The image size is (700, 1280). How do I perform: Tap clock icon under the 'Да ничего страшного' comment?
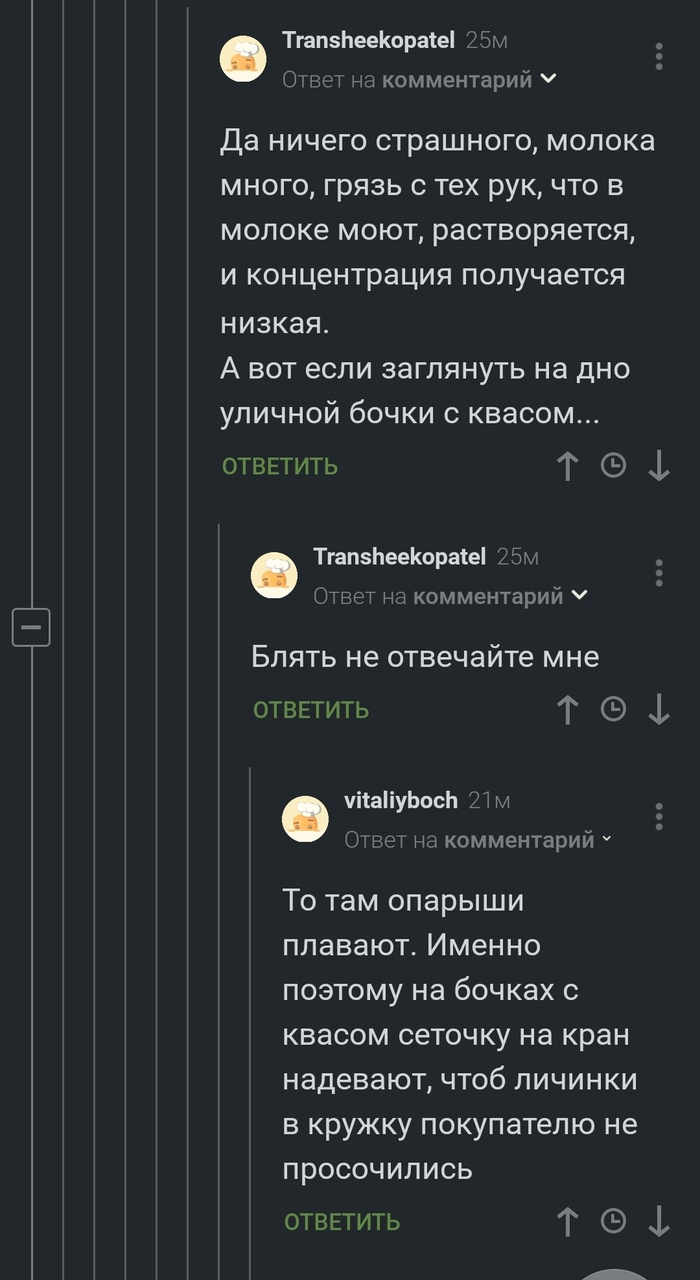point(613,466)
